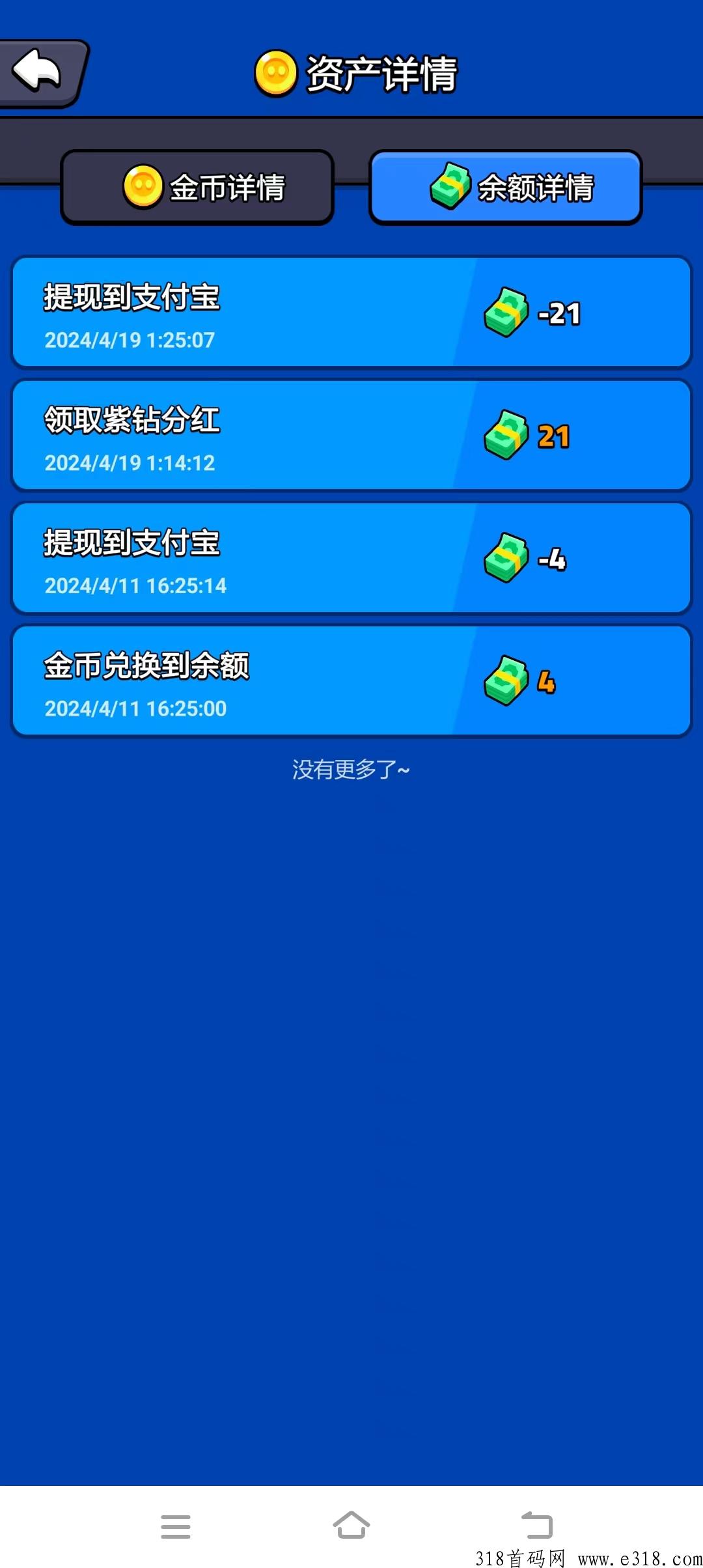The width and height of the screenshot is (703, 1568).
Task: Switch to the 金币详情 tab
Action: coord(197,188)
